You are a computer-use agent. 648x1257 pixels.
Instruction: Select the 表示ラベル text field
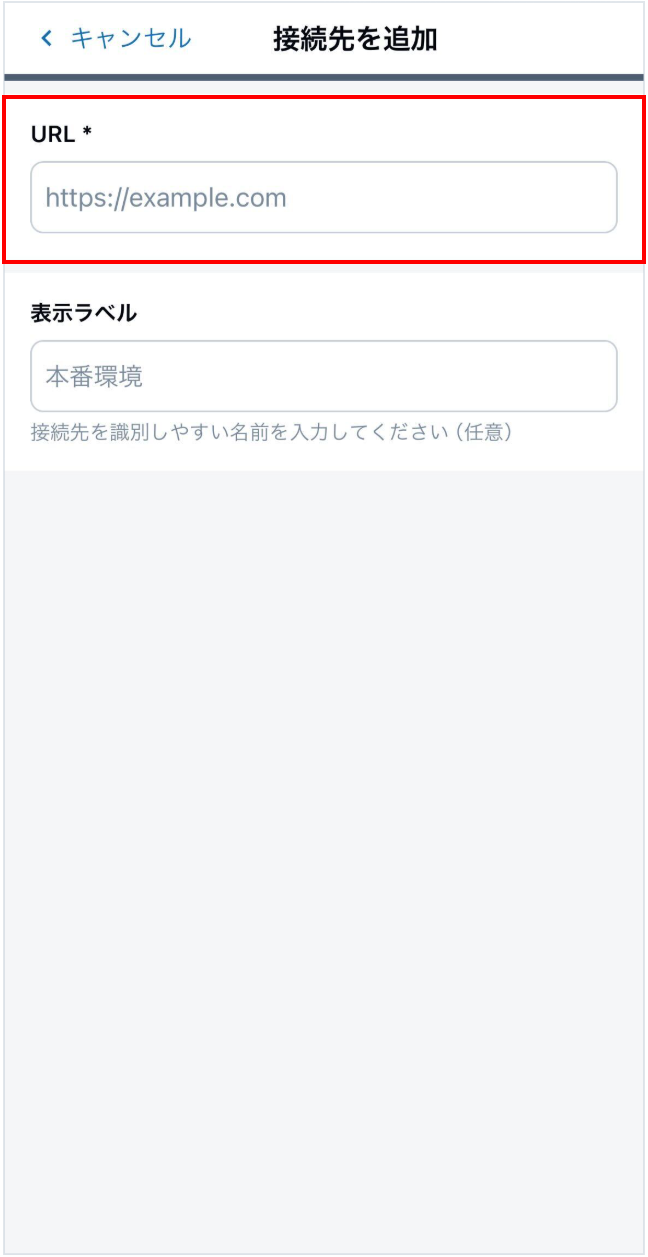(323, 376)
